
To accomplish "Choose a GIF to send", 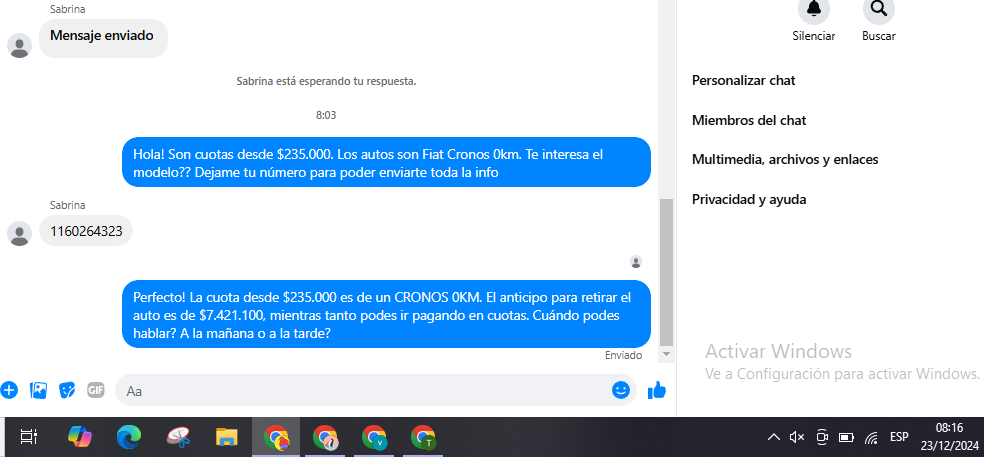I will [x=96, y=390].
